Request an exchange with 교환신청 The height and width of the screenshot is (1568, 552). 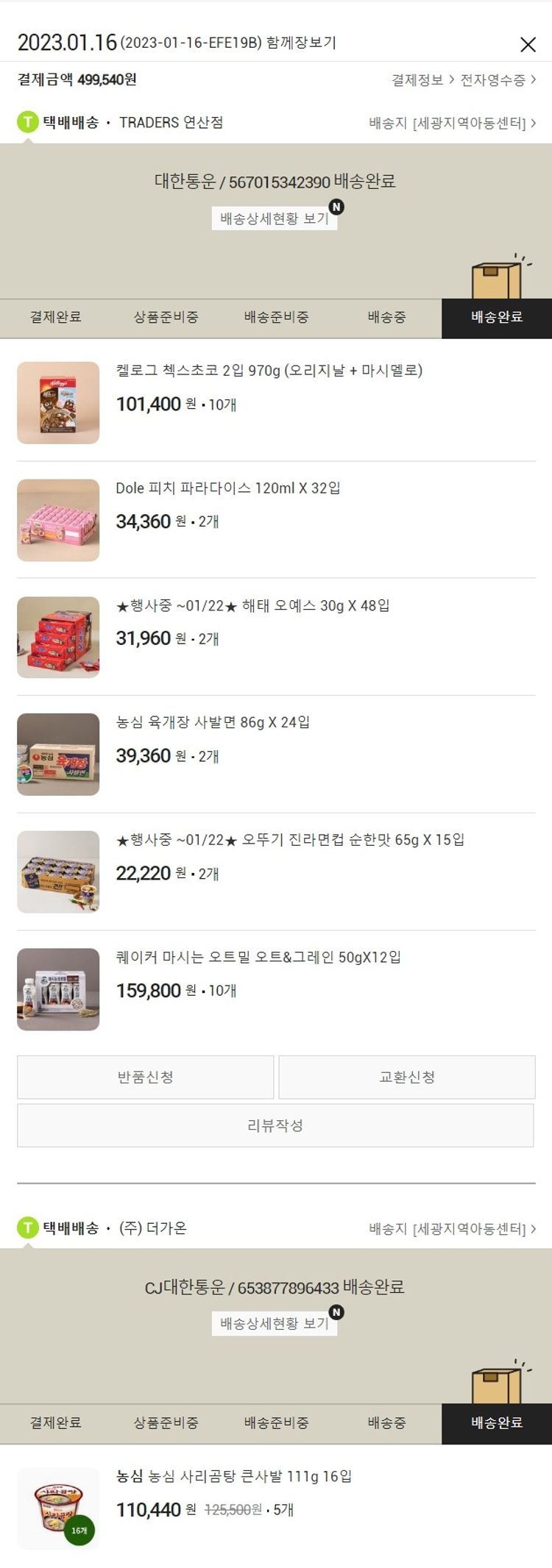click(x=407, y=1077)
